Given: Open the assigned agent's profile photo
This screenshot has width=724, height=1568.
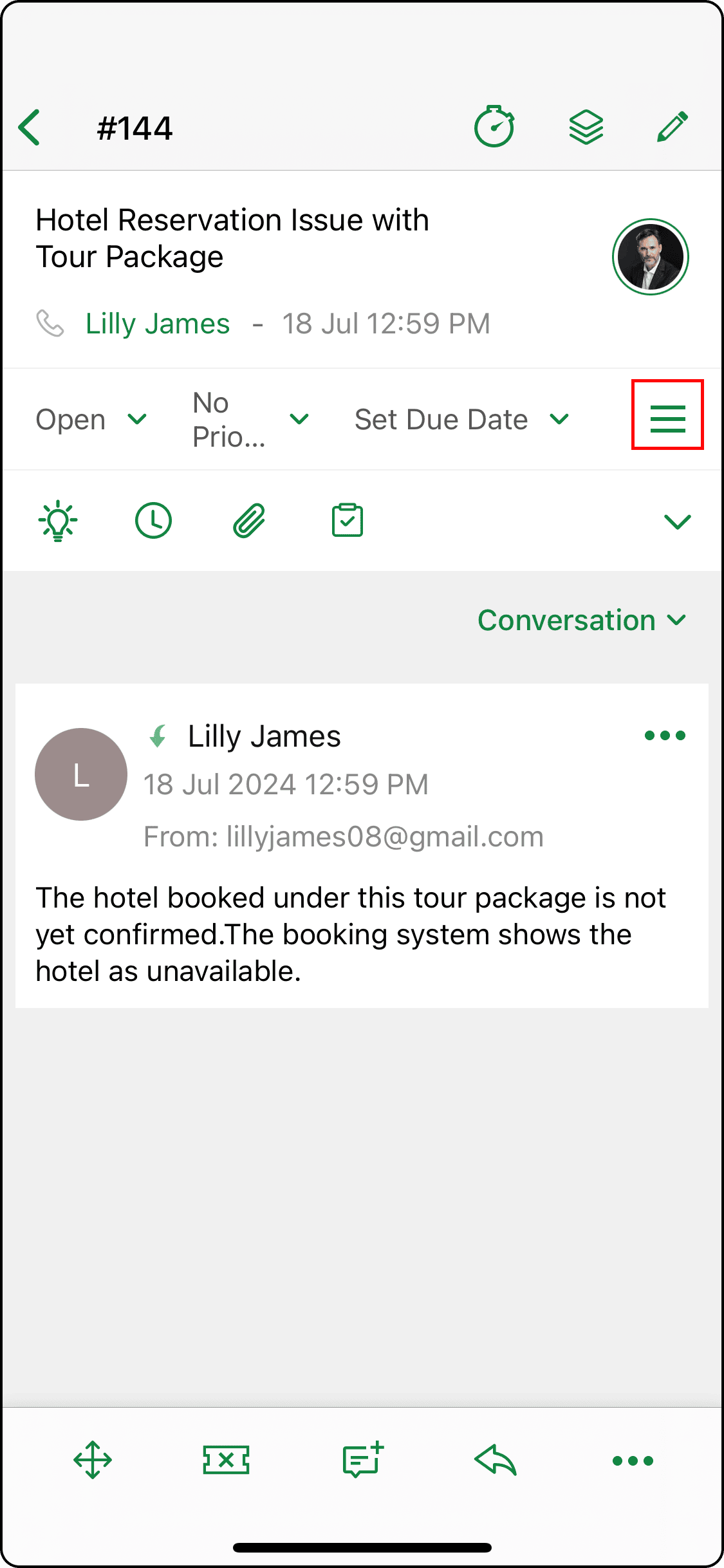Looking at the screenshot, I should coord(650,257).
